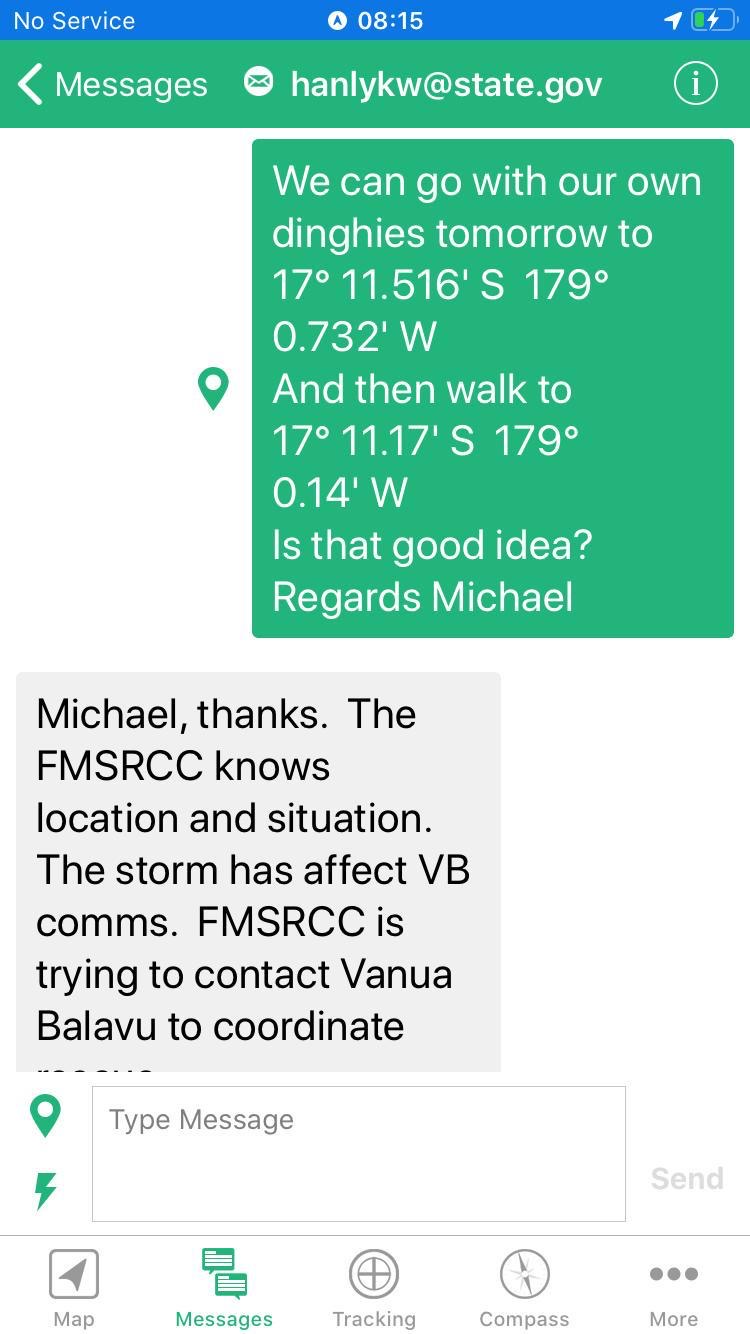Switch to the Compass tab
This screenshot has height=1334, width=750.
click(524, 1288)
